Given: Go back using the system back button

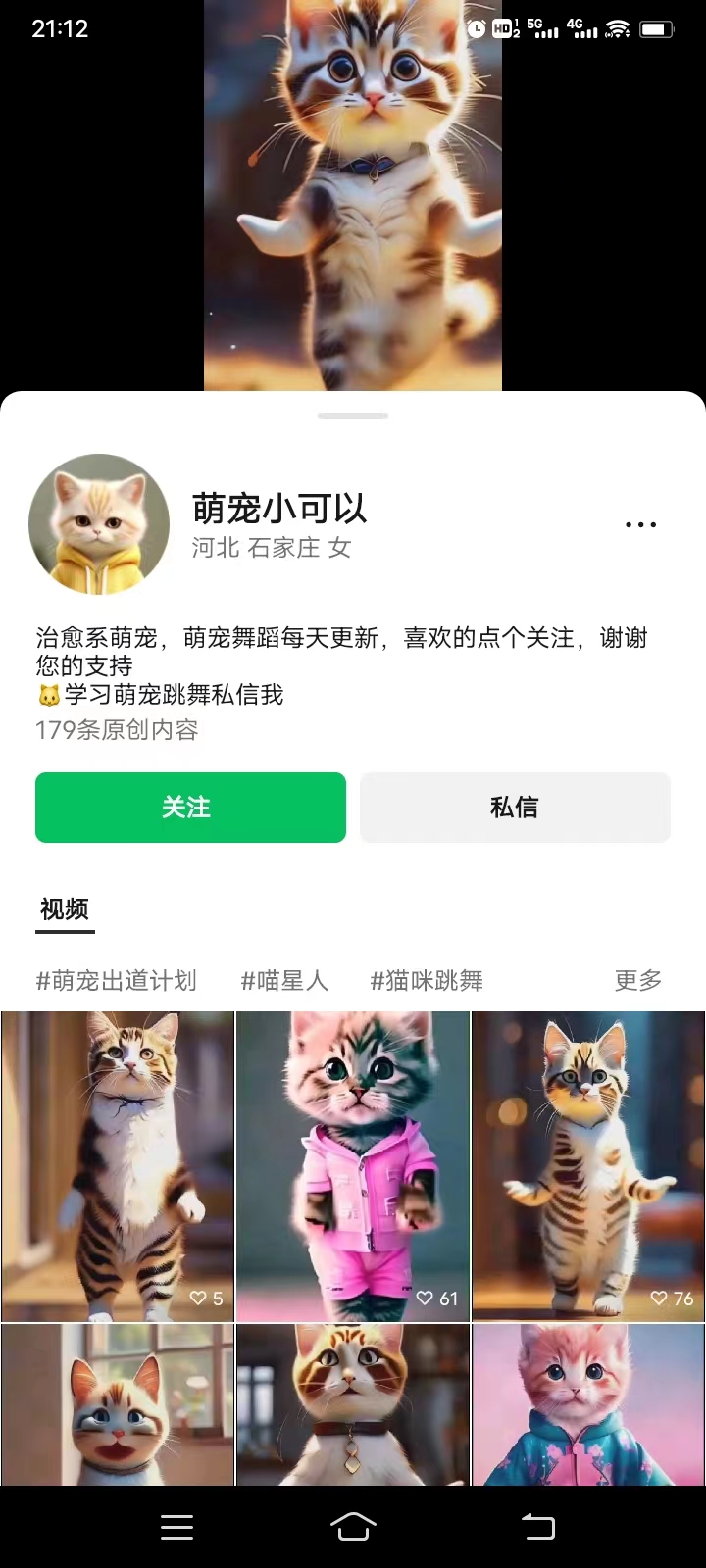Looking at the screenshot, I should pyautogui.click(x=537, y=1527).
